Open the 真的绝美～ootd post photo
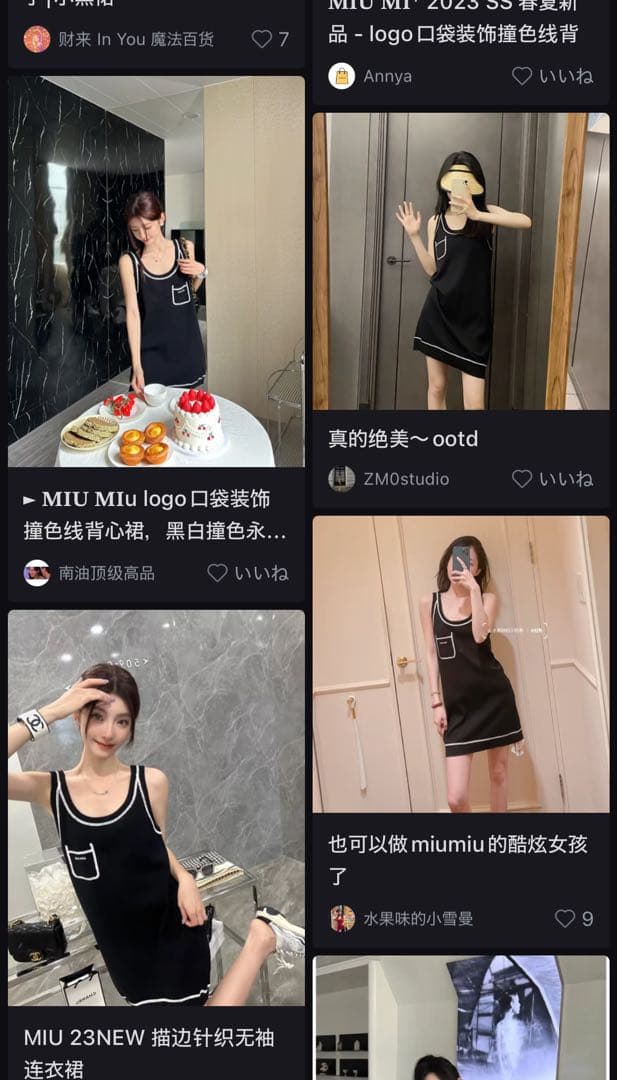 pos(461,261)
